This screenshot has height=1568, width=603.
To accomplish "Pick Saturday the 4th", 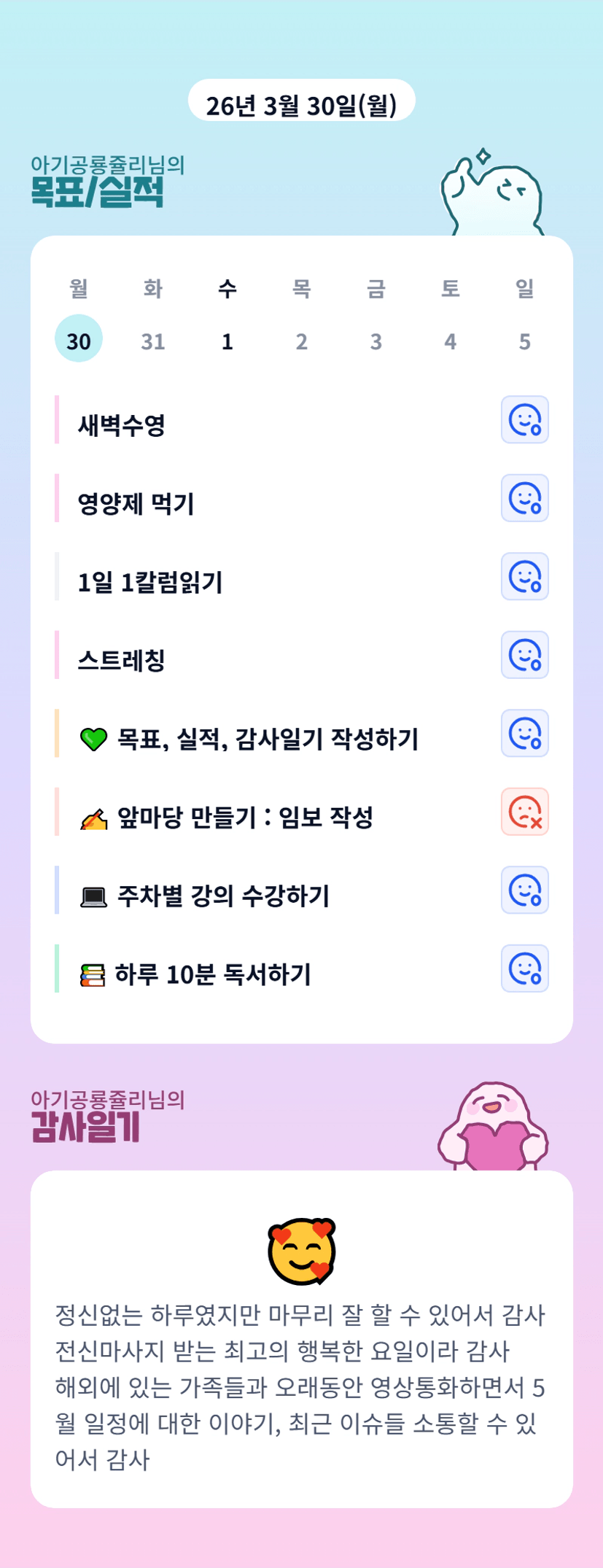I will [x=451, y=341].
